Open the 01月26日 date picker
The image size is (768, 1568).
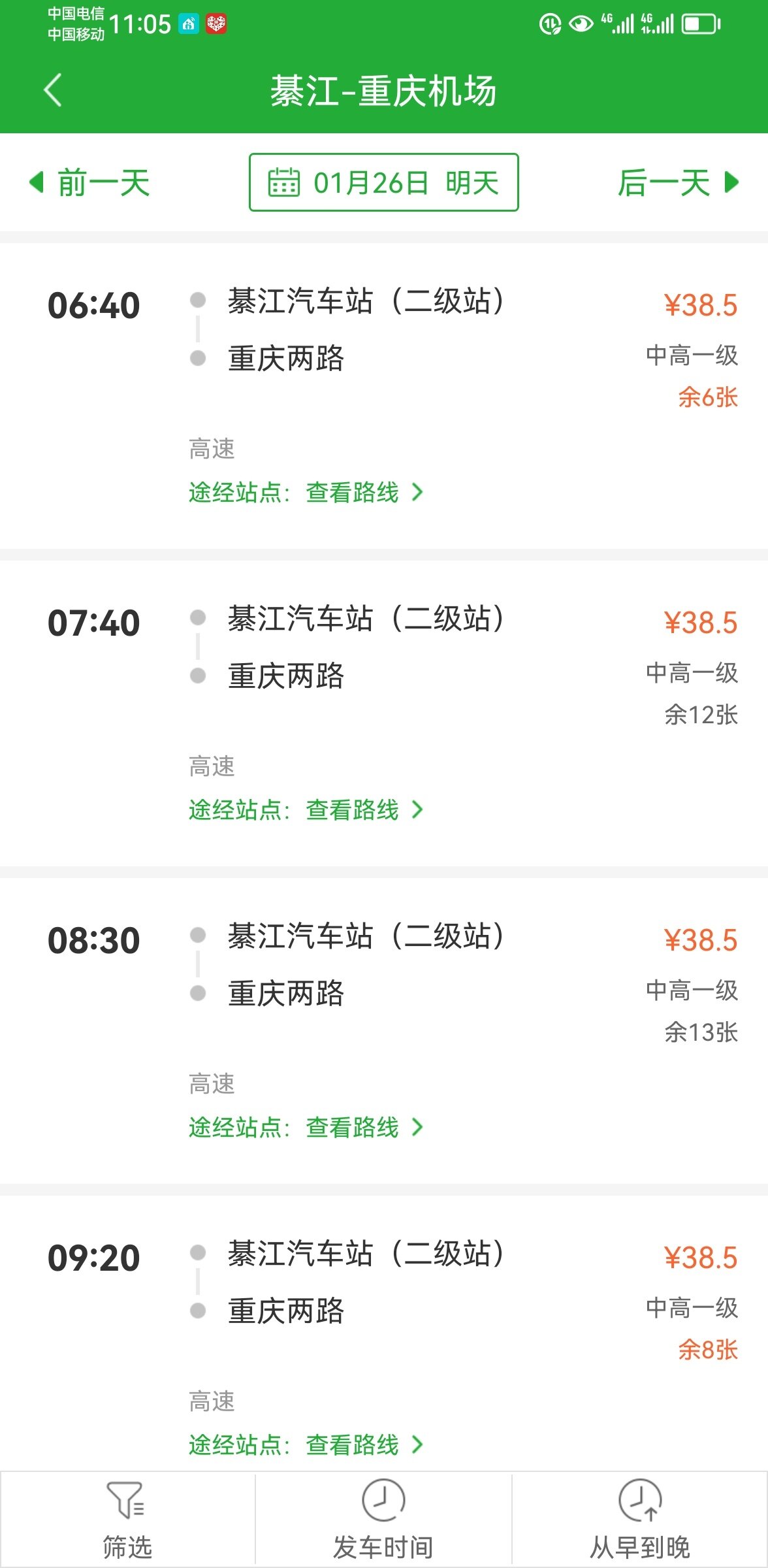[383, 182]
